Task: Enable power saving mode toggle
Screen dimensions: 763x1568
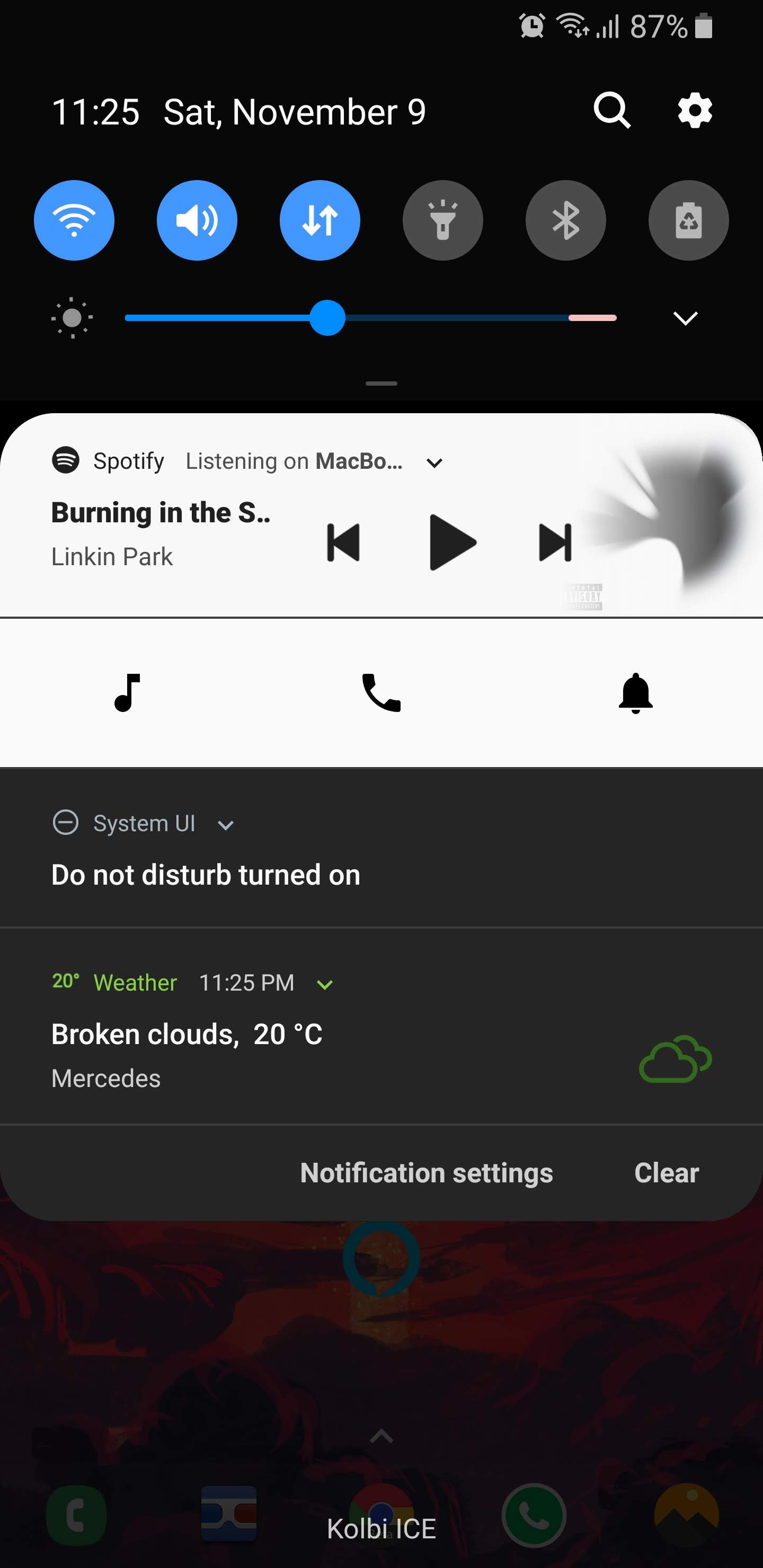Action: coord(688,220)
